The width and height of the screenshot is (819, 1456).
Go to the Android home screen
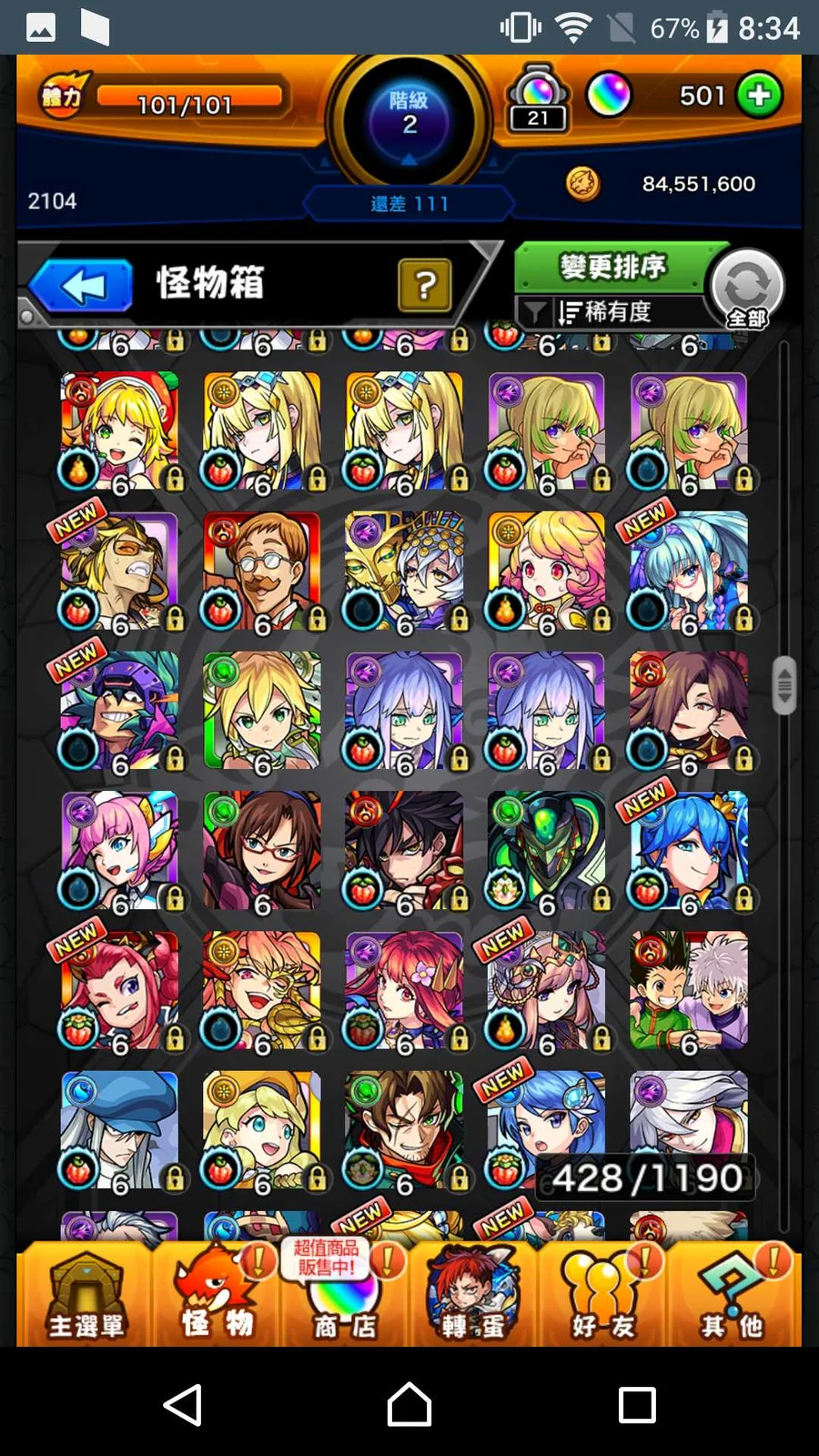tap(409, 1405)
